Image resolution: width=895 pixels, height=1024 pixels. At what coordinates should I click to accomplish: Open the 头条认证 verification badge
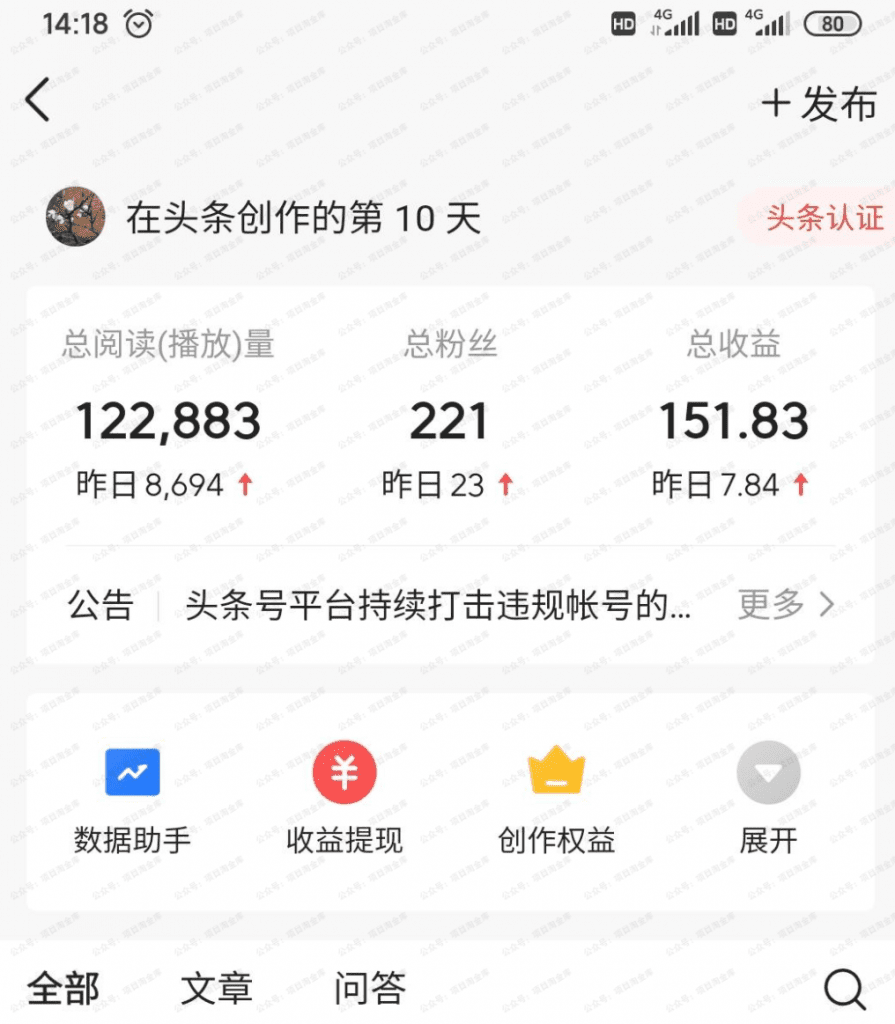click(823, 218)
